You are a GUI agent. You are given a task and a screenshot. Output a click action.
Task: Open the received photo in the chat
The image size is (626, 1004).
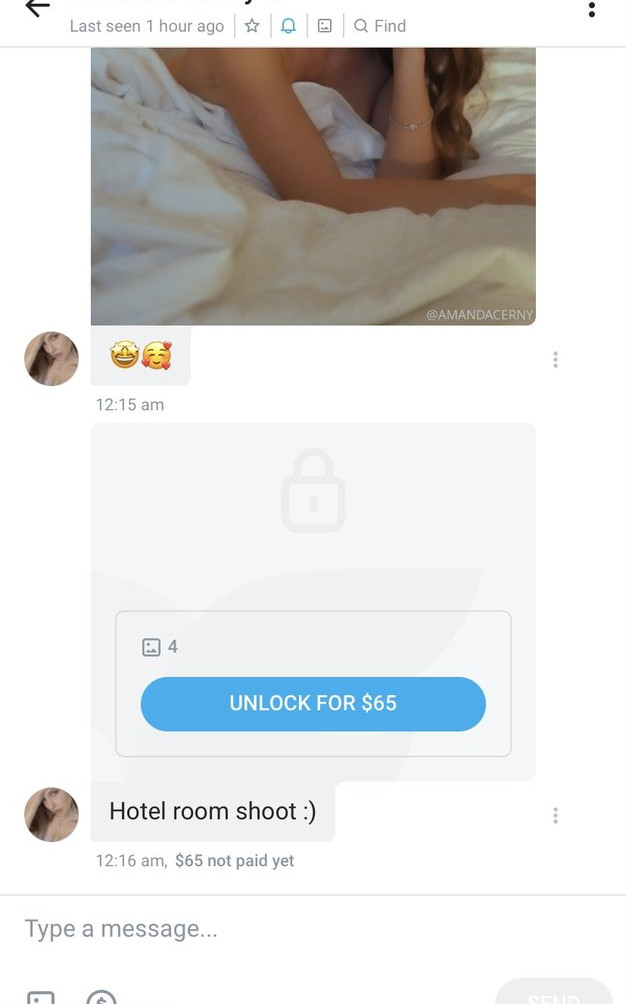tap(313, 185)
